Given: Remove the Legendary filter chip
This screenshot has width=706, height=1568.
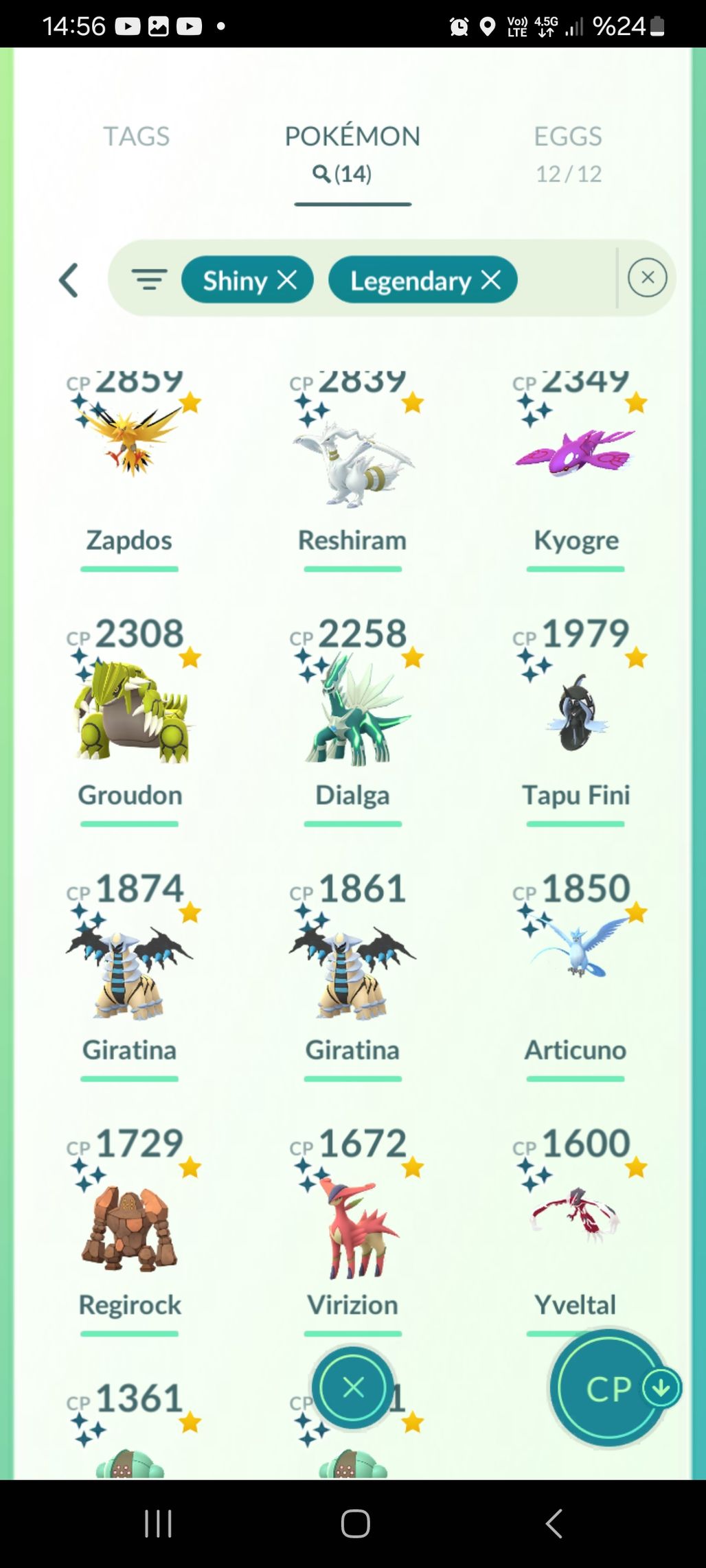Looking at the screenshot, I should click(x=490, y=280).
